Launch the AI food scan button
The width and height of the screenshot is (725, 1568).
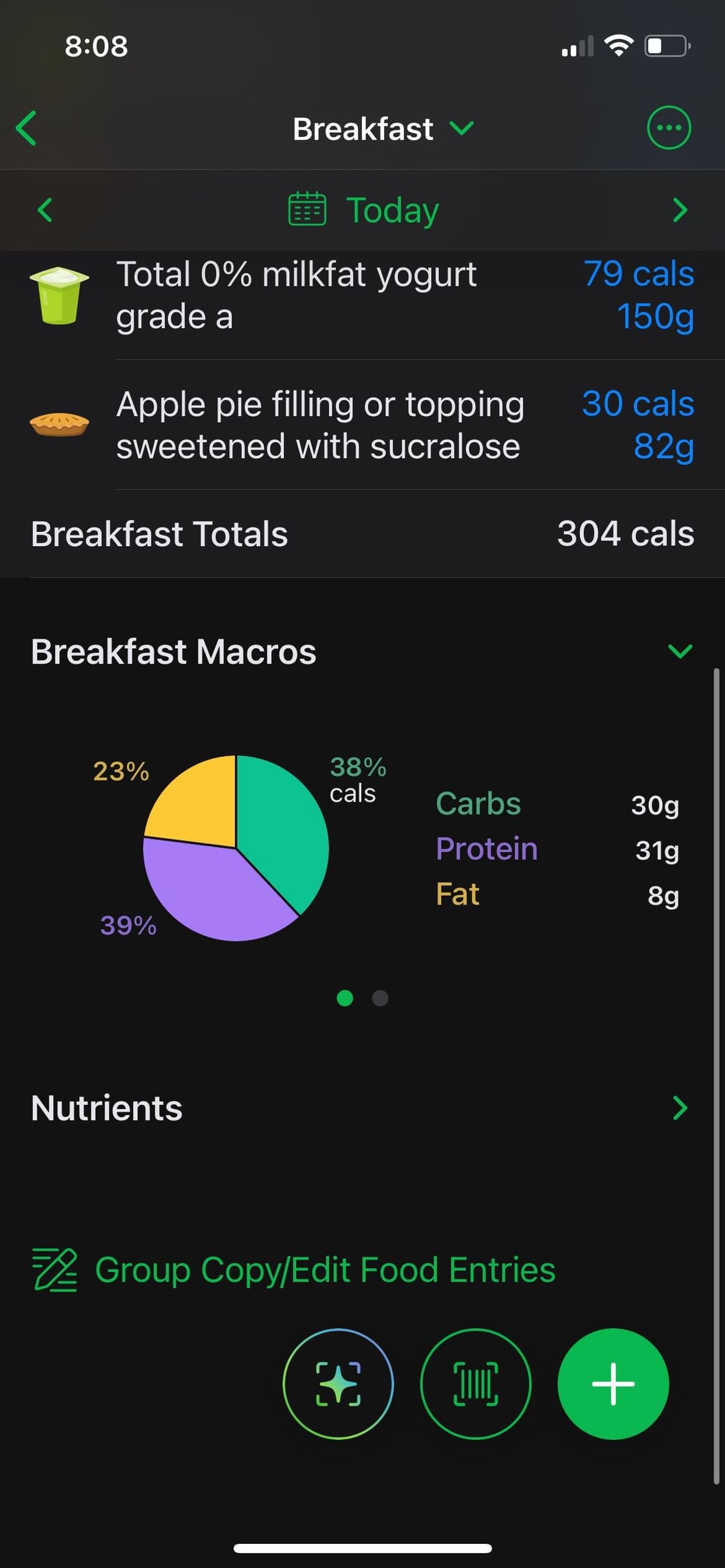pos(338,1383)
